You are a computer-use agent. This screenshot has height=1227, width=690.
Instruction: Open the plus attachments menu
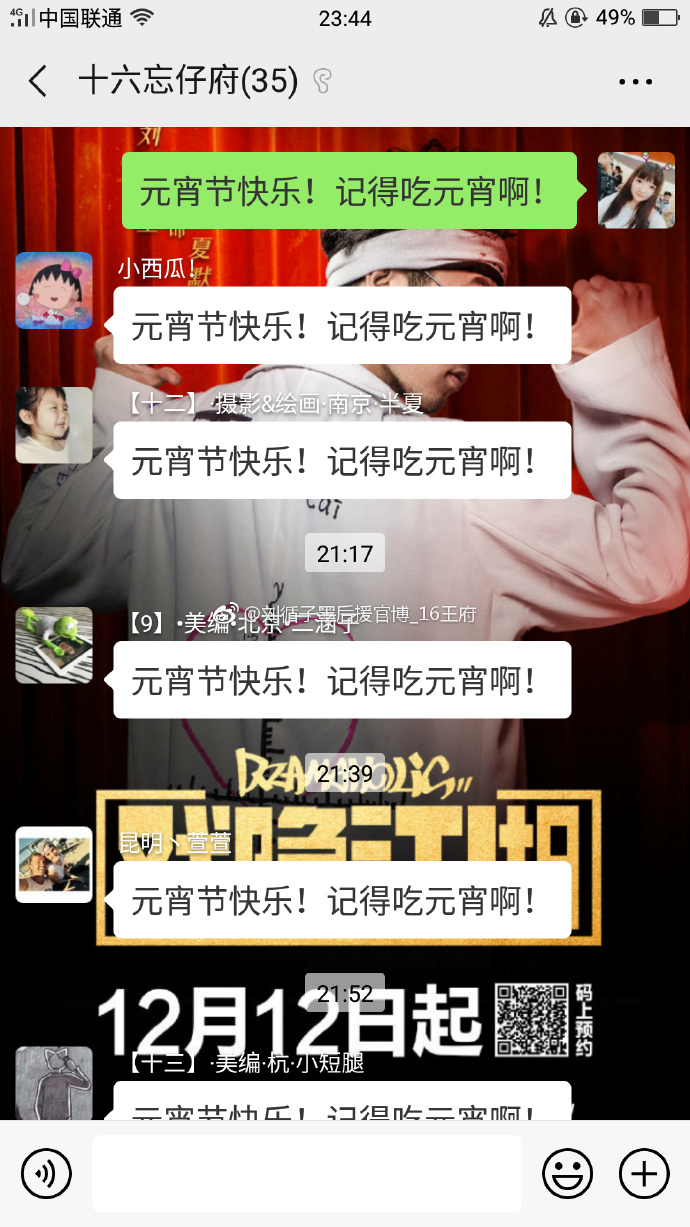pos(644,1173)
